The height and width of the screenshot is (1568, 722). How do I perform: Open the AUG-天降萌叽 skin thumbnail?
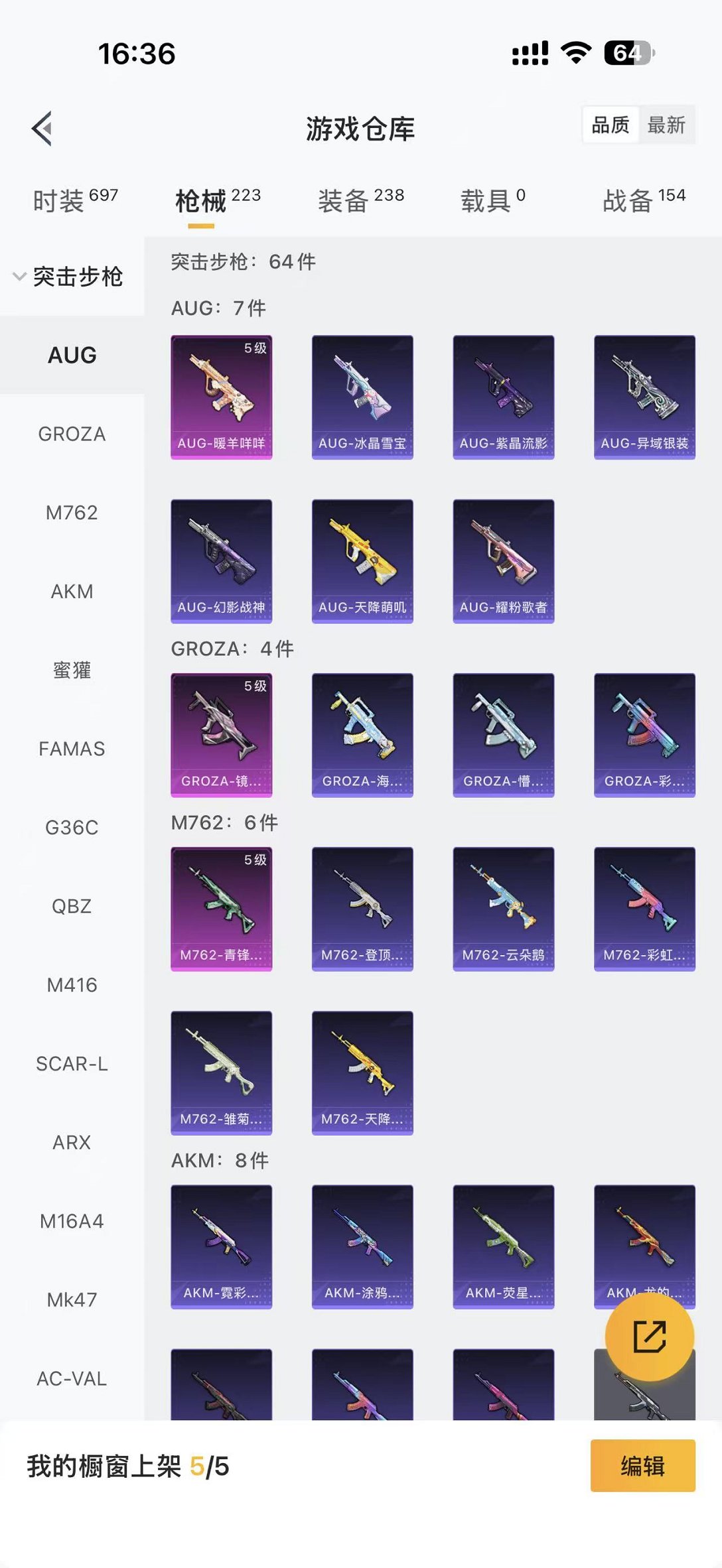click(363, 559)
